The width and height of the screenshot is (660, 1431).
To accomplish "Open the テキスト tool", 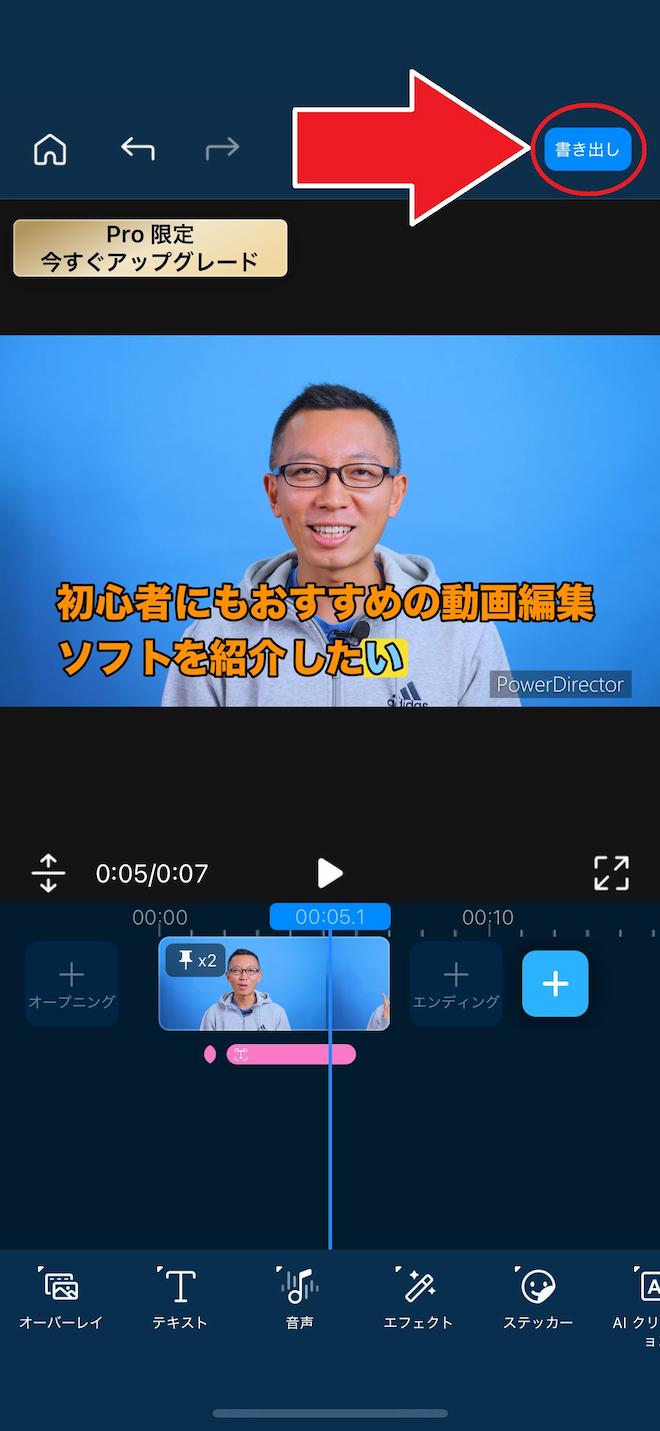I will (x=180, y=1299).
